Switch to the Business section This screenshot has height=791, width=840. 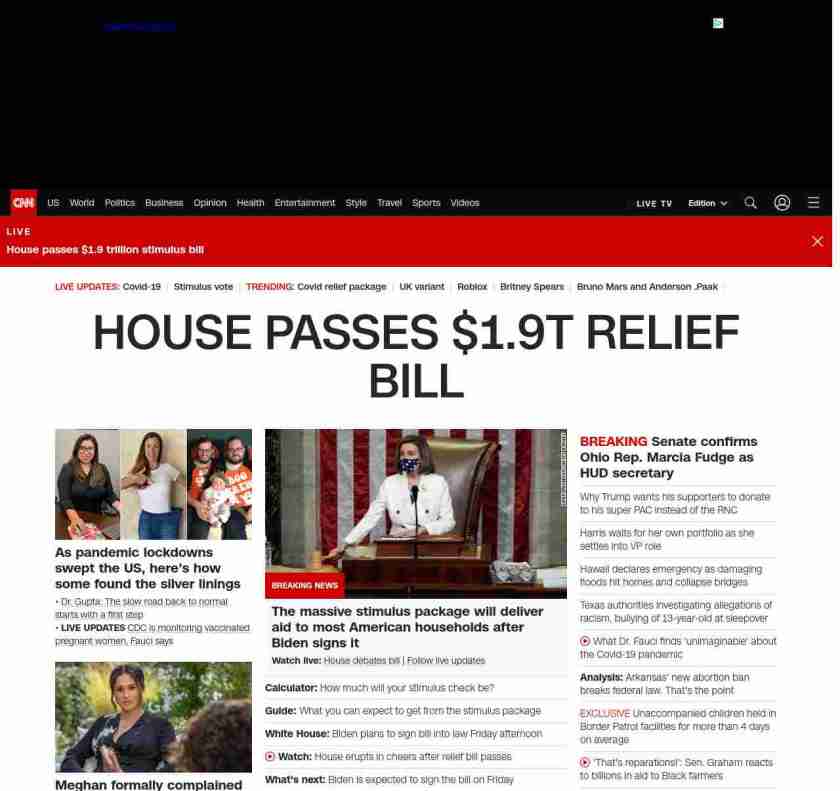[164, 203]
